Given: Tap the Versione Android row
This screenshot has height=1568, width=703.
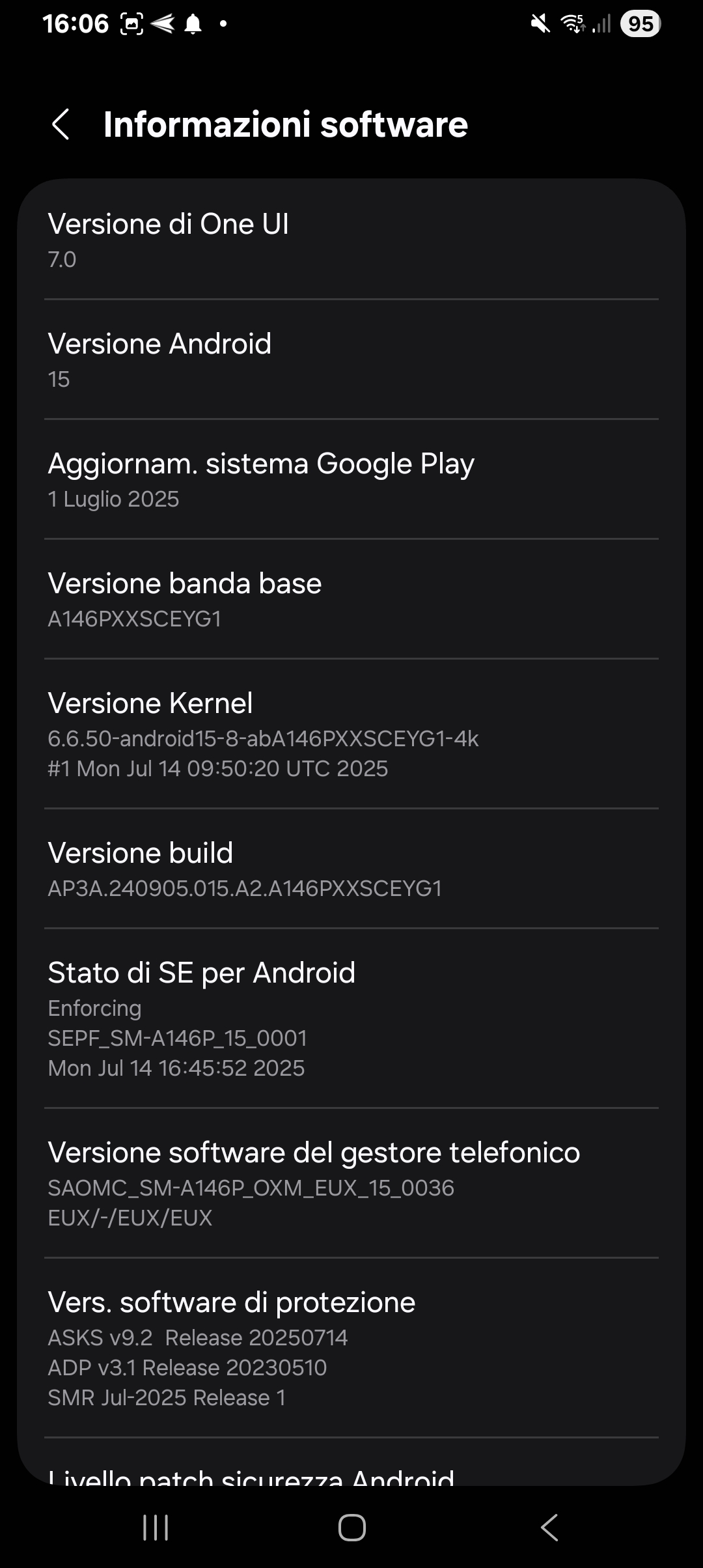Looking at the screenshot, I should click(x=351, y=359).
